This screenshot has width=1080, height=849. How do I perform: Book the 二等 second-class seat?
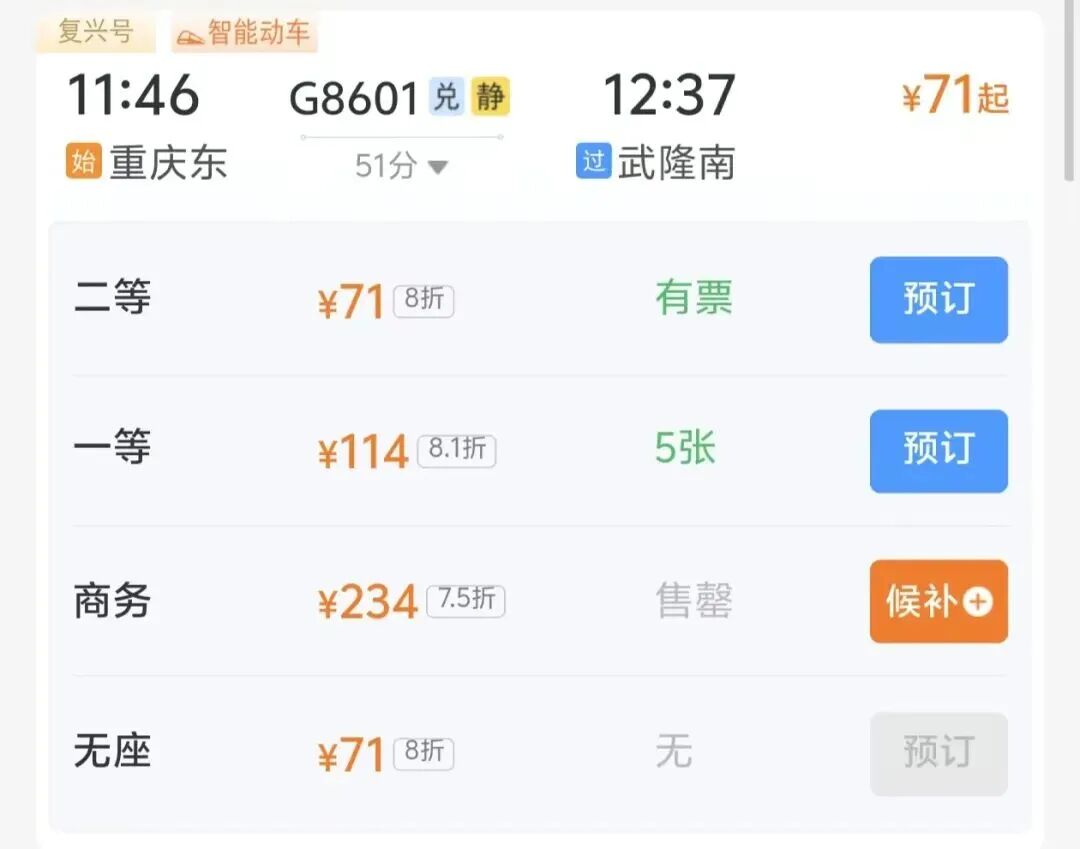click(x=938, y=299)
